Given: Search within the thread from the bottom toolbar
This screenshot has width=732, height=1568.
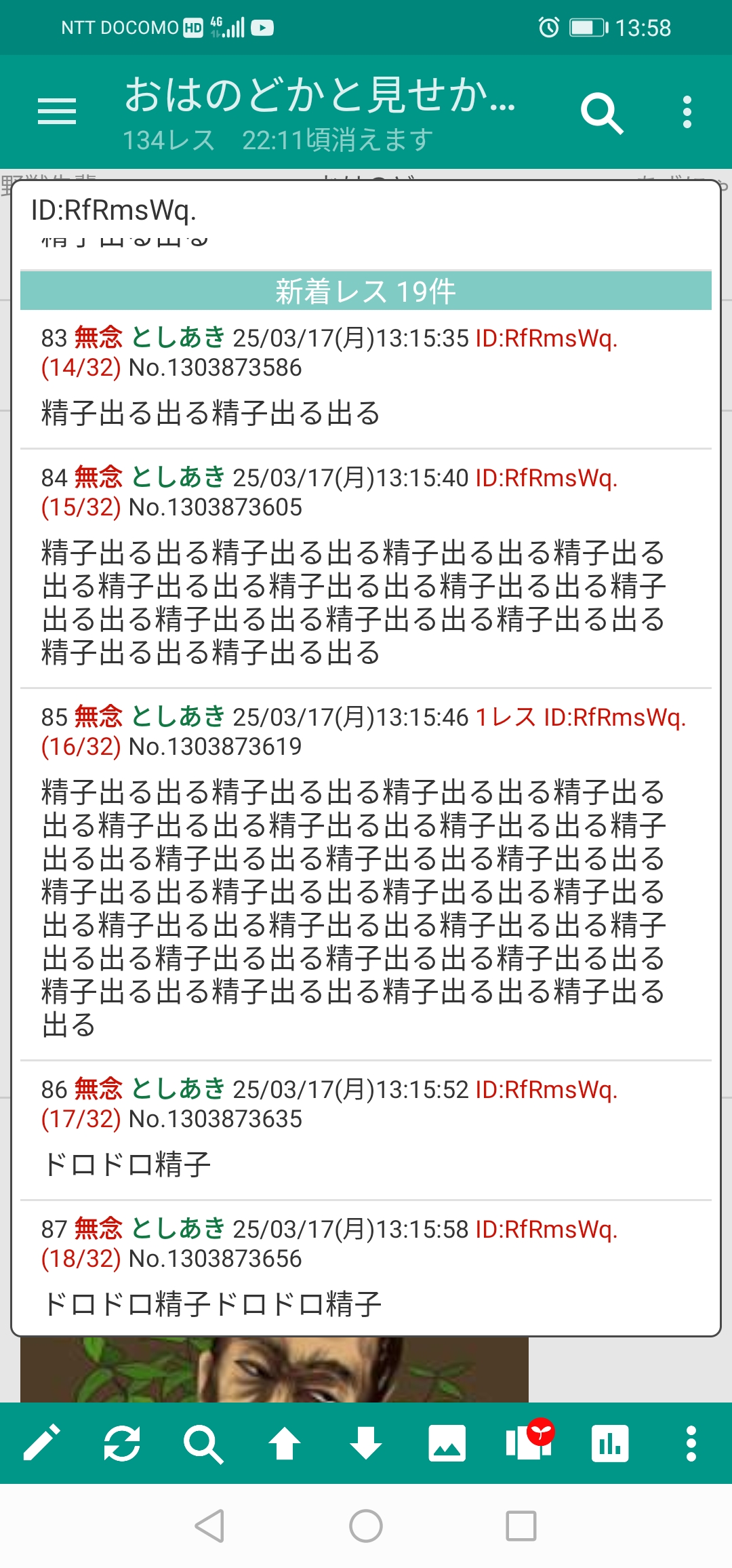Looking at the screenshot, I should [203, 1443].
